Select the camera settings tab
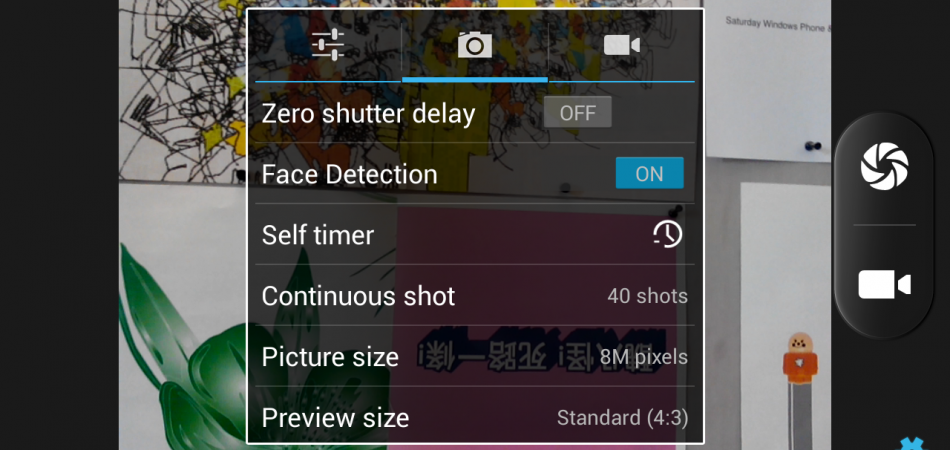The height and width of the screenshot is (450, 950). pyautogui.click(x=475, y=45)
